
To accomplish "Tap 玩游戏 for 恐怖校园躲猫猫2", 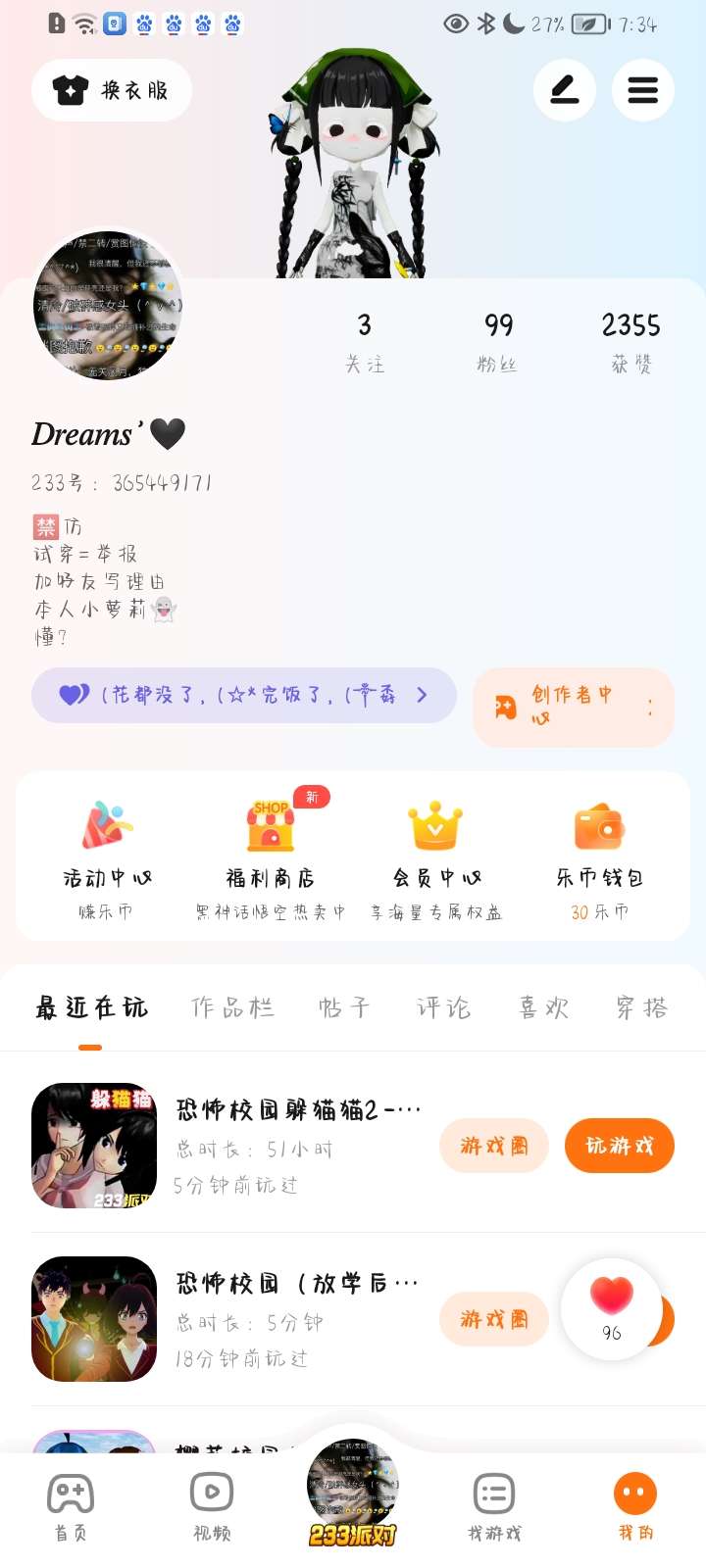I will click(619, 1146).
